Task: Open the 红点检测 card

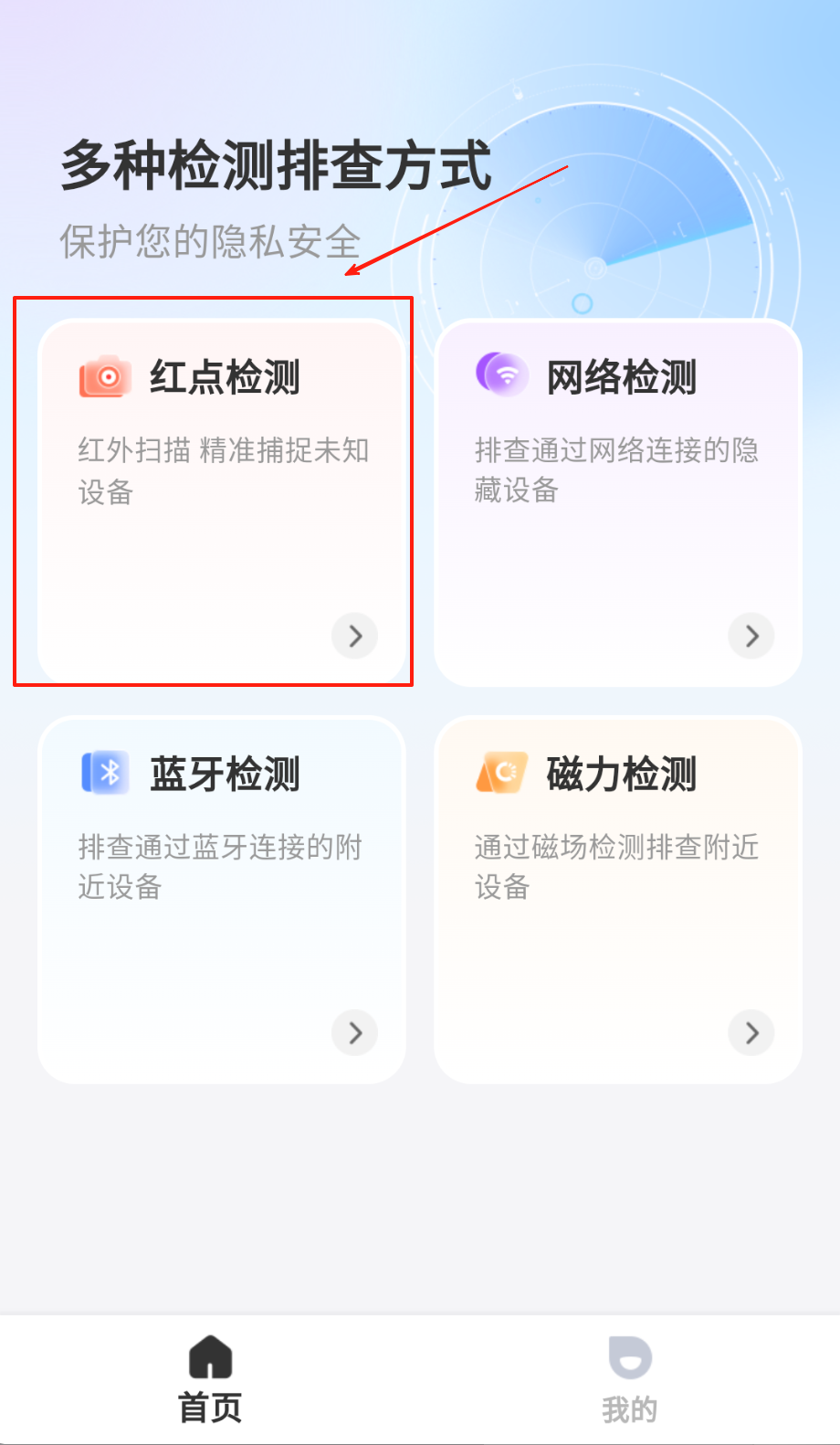Action: [x=221, y=501]
